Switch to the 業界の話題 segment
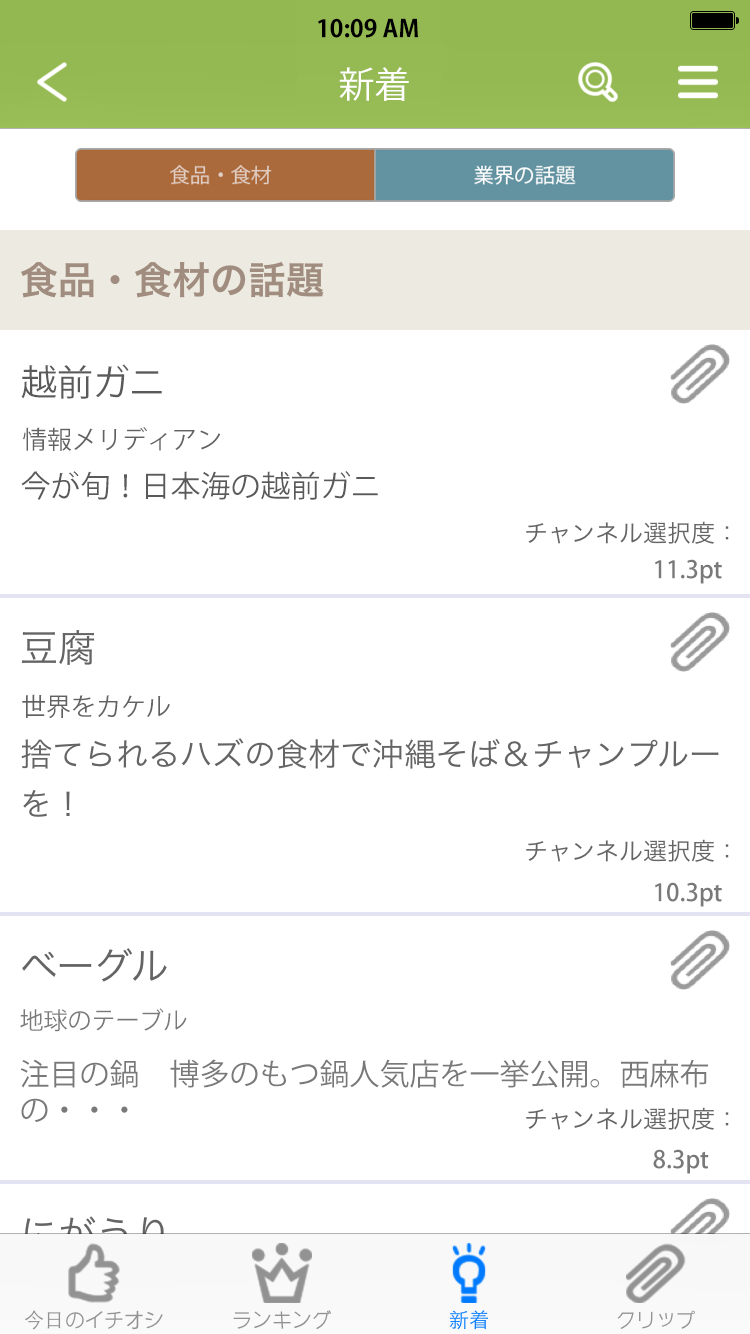The image size is (750, 1334). pos(524,176)
